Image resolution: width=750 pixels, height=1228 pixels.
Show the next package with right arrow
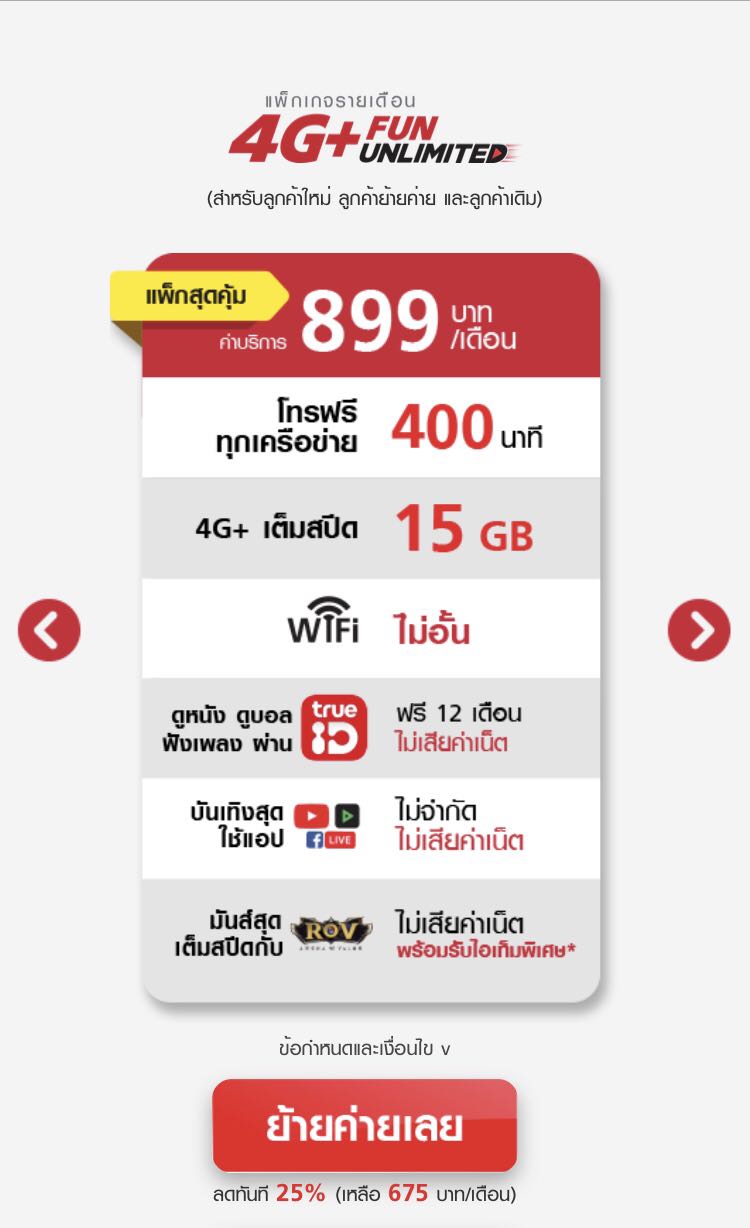699,630
